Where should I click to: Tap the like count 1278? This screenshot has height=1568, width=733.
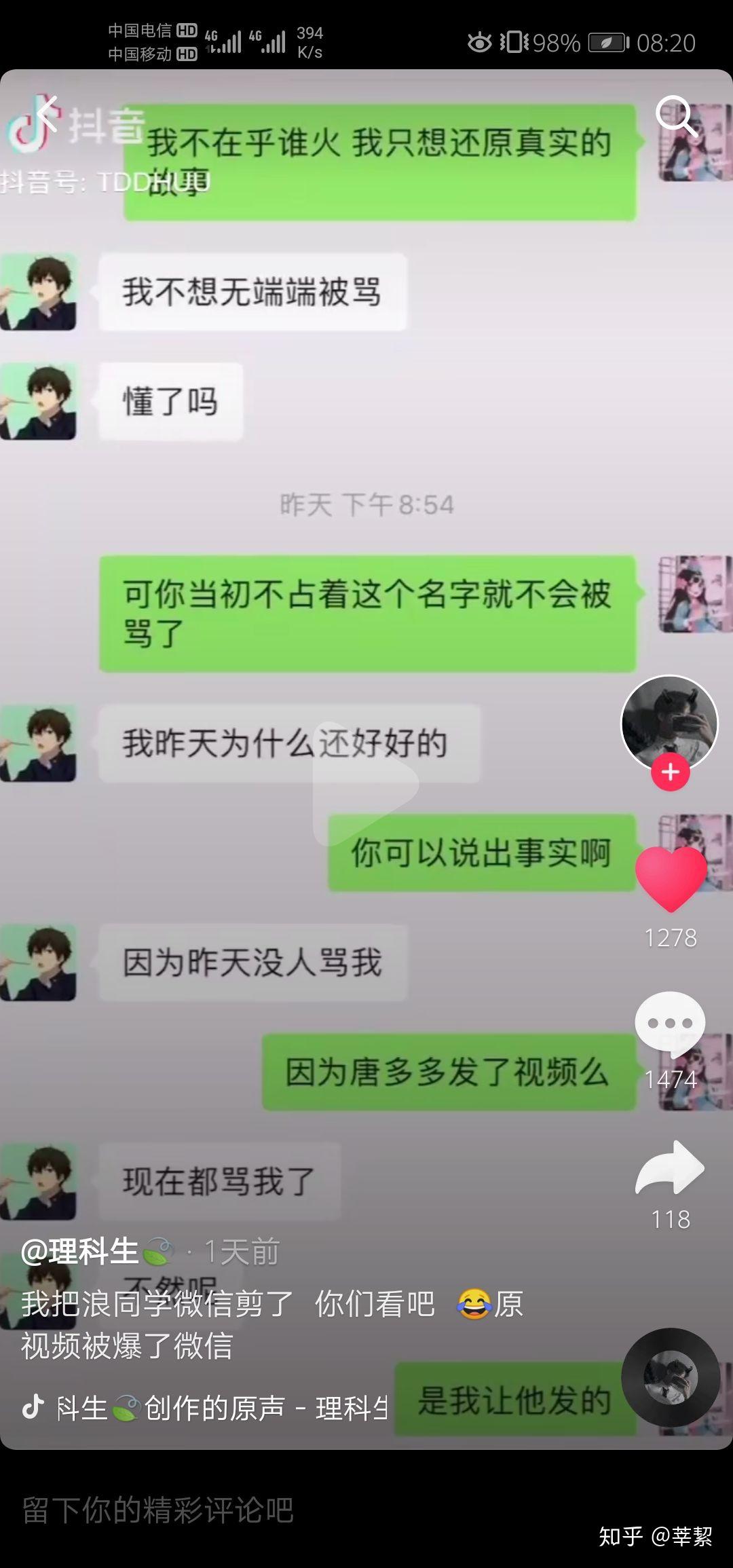(671, 938)
